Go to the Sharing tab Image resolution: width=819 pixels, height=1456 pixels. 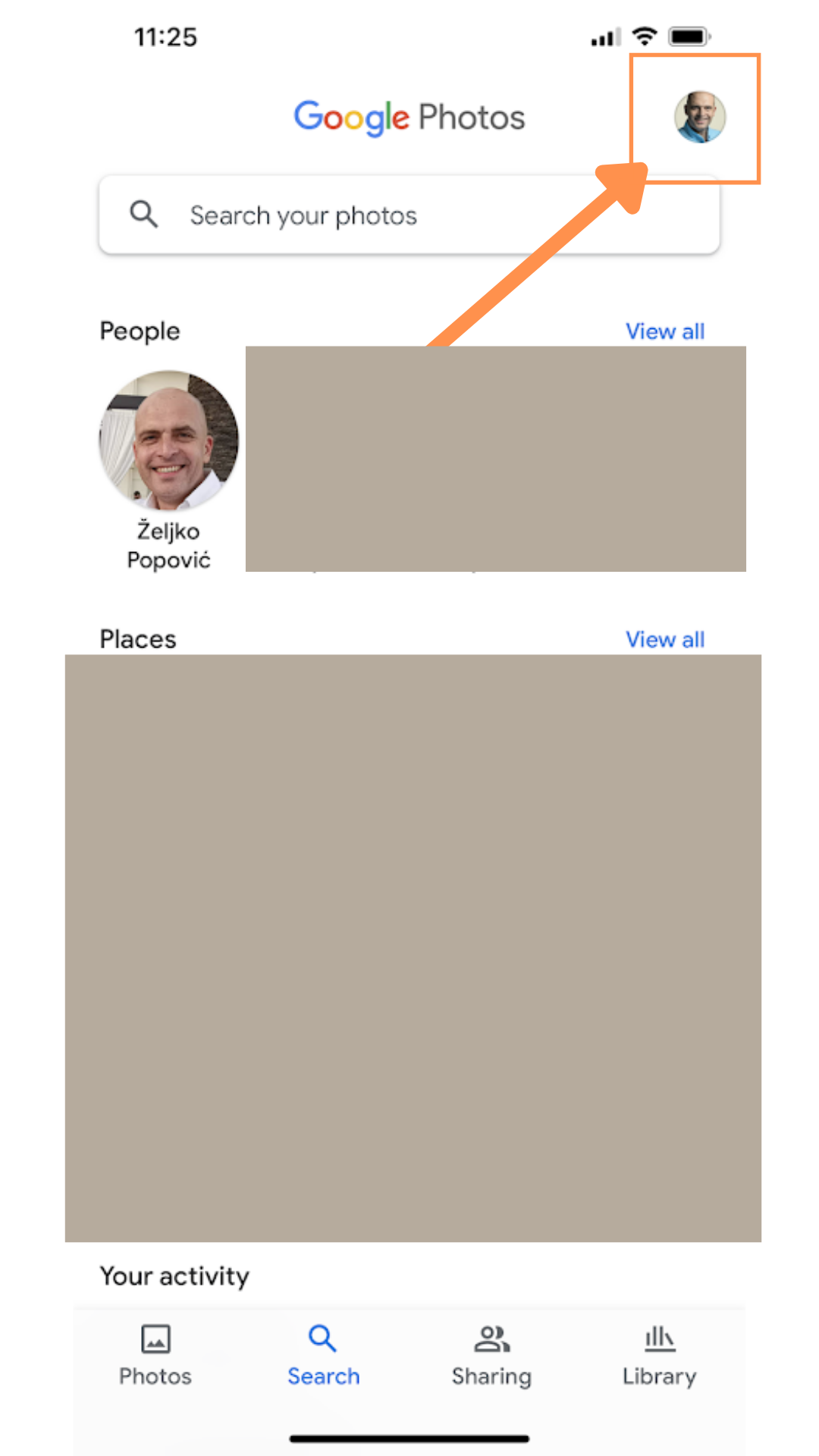[491, 1355]
